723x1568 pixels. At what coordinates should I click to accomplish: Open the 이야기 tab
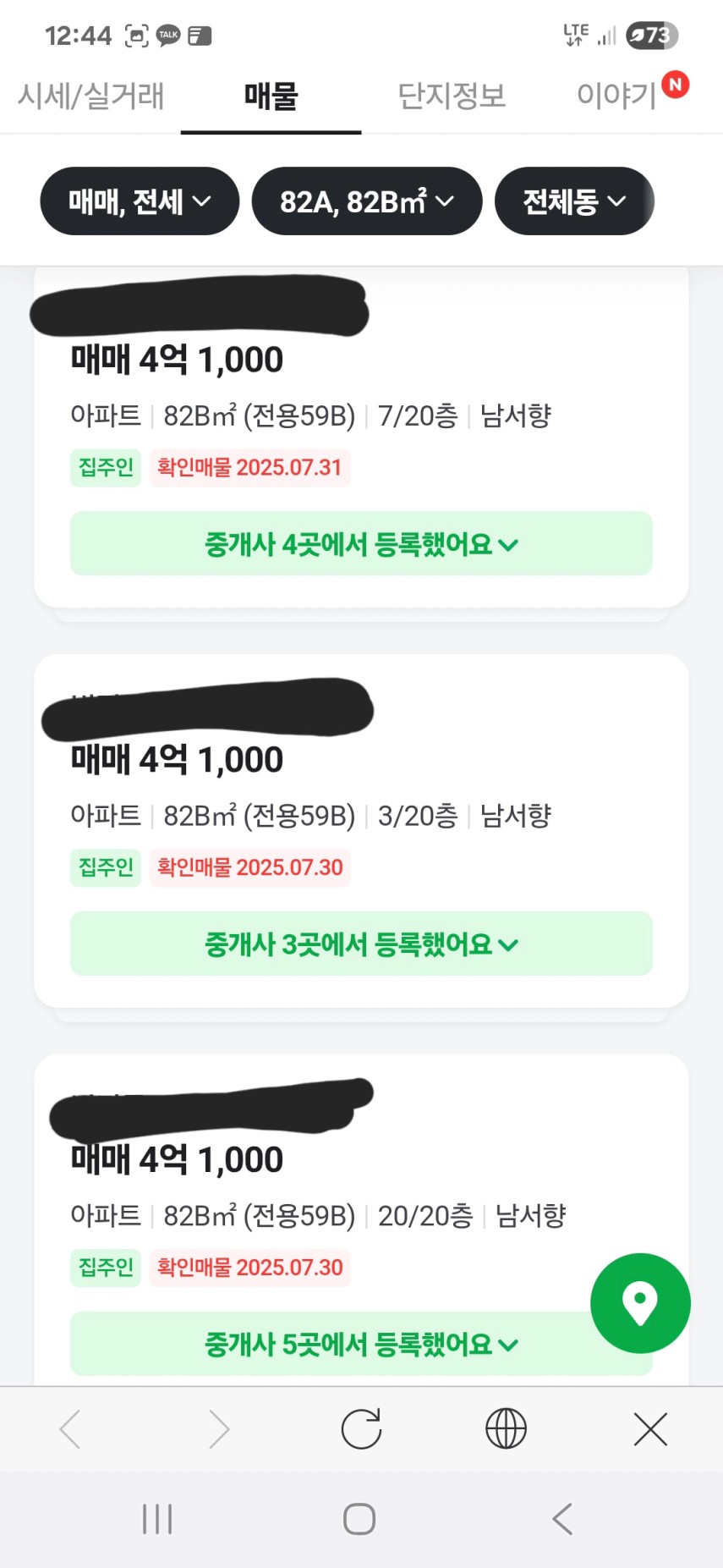(x=617, y=96)
